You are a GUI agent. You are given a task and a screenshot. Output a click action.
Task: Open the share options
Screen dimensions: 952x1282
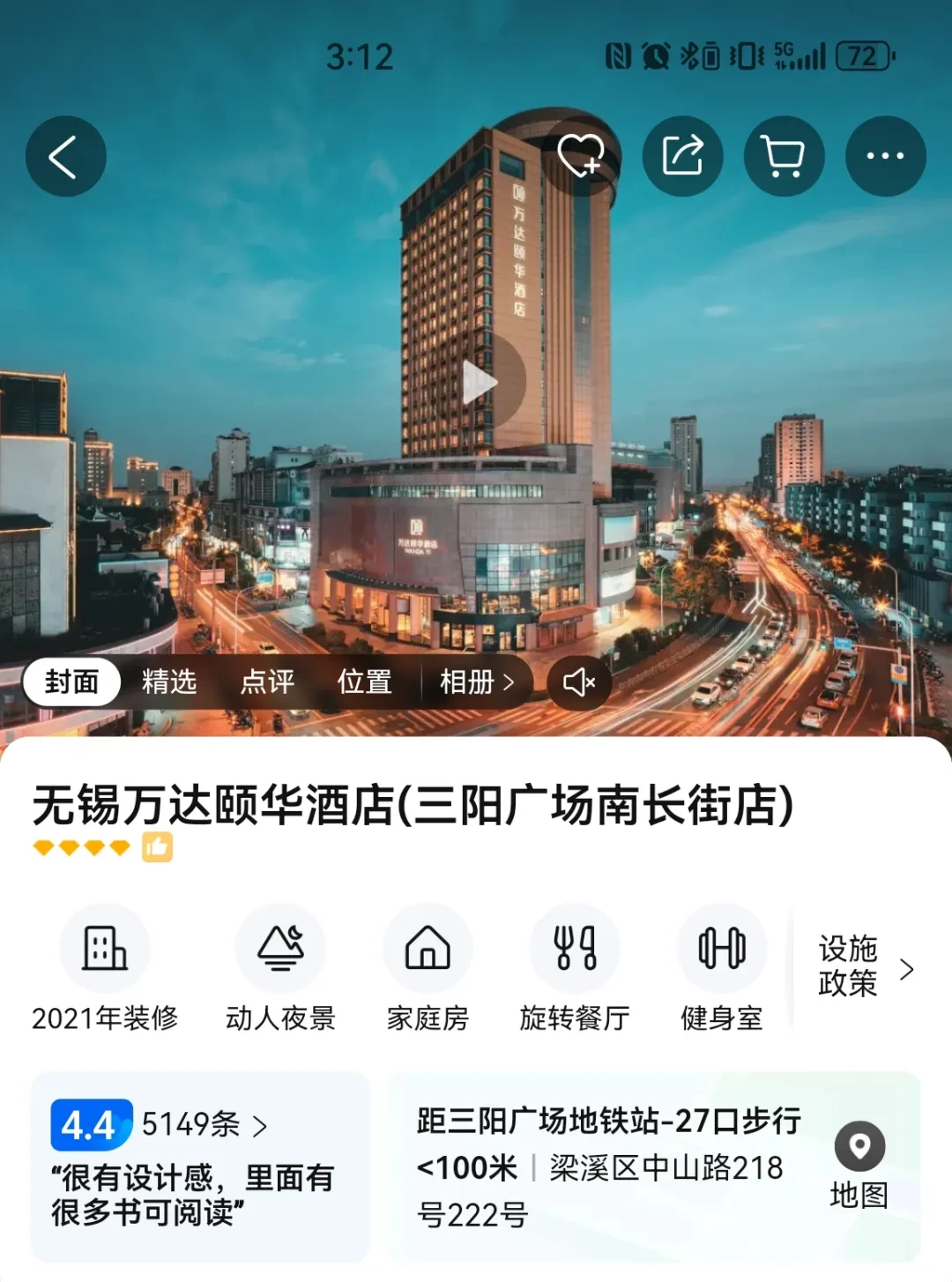pyautogui.click(x=682, y=155)
